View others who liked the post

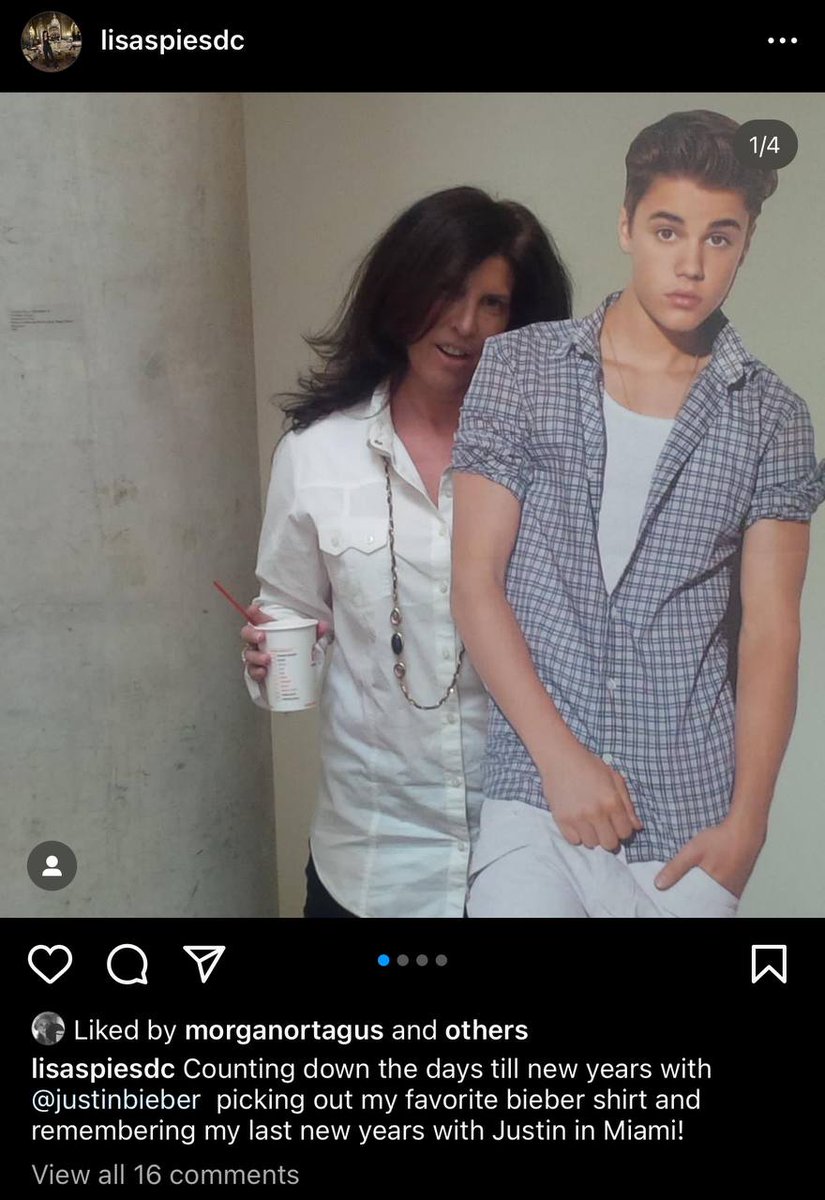coord(486,1030)
